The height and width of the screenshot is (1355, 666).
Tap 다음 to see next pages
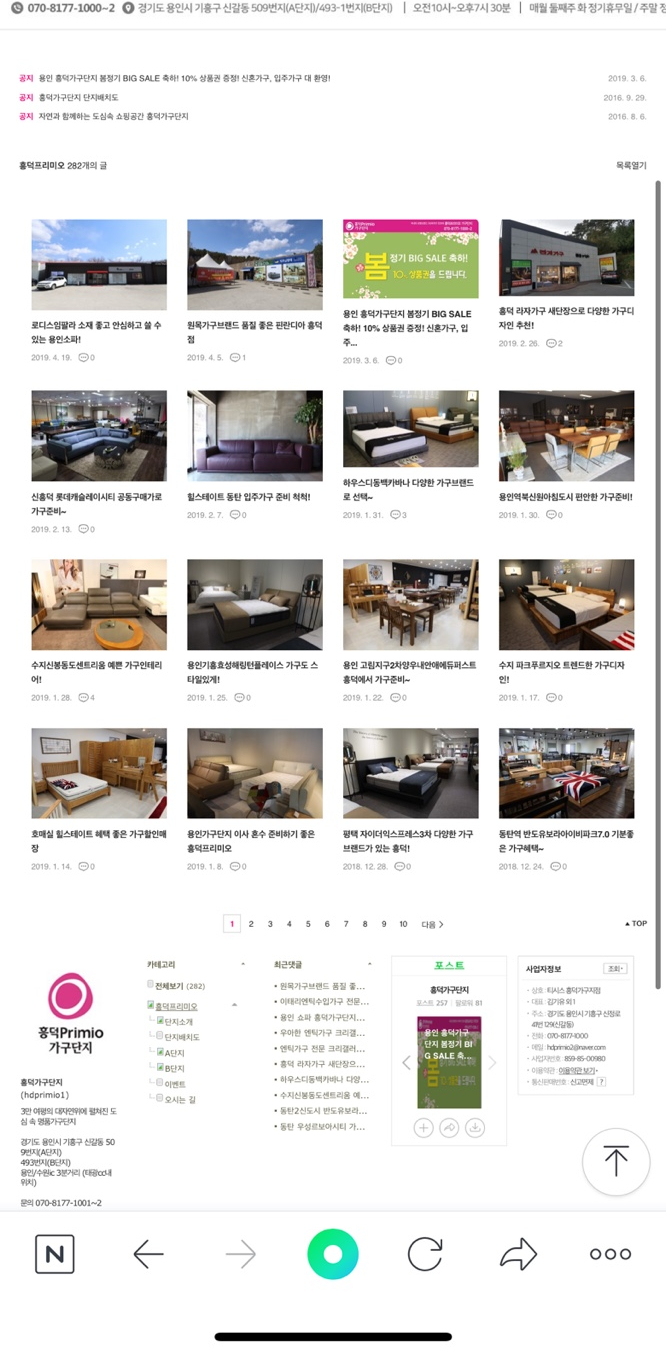pos(432,924)
